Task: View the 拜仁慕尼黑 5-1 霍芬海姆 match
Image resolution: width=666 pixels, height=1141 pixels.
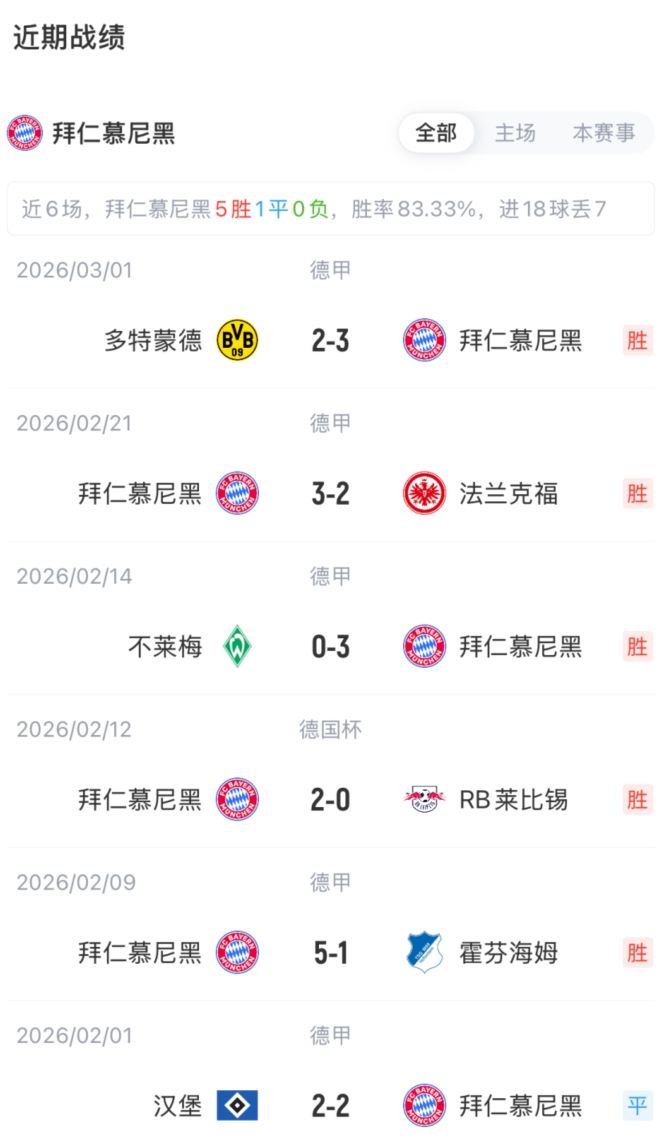Action: click(x=330, y=953)
